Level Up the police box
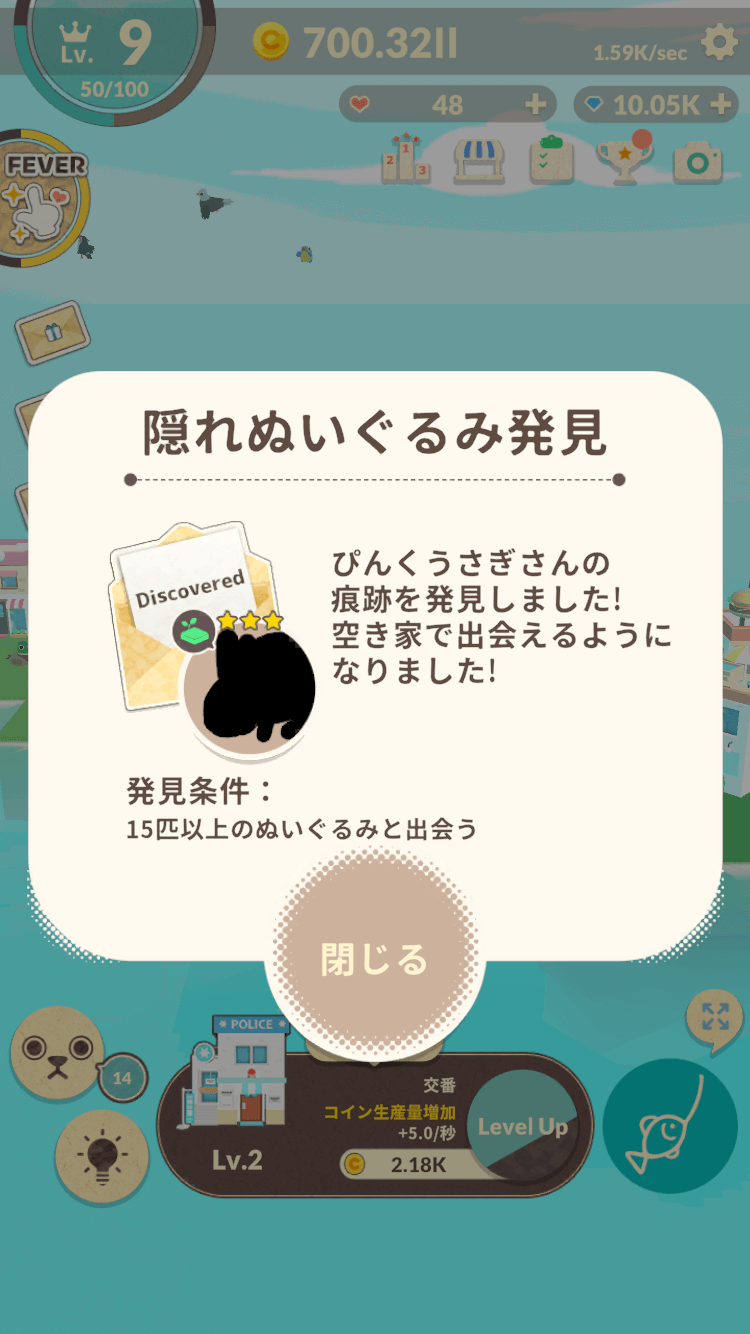 pyautogui.click(x=522, y=1127)
